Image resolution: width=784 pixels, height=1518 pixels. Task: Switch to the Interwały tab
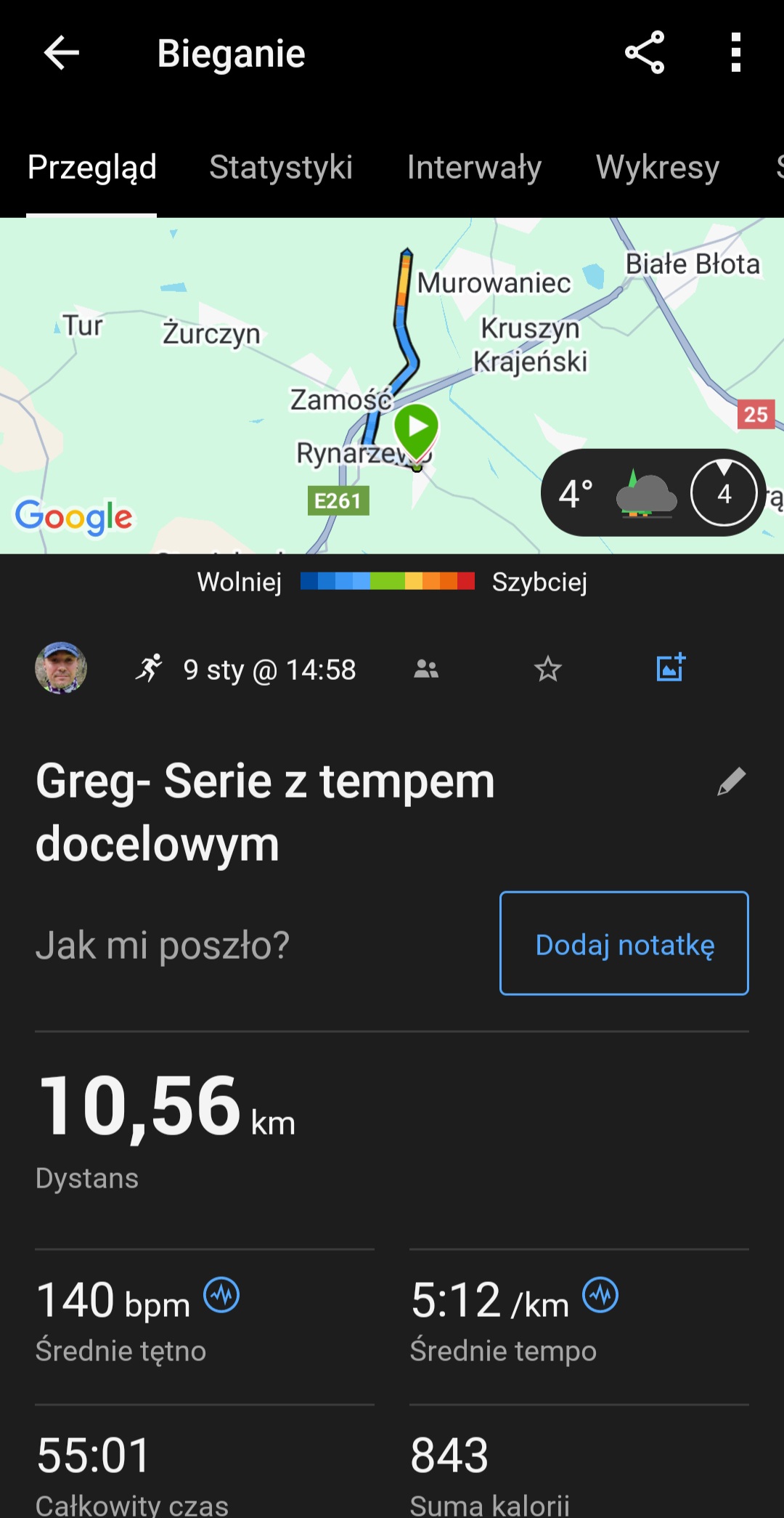tap(474, 167)
